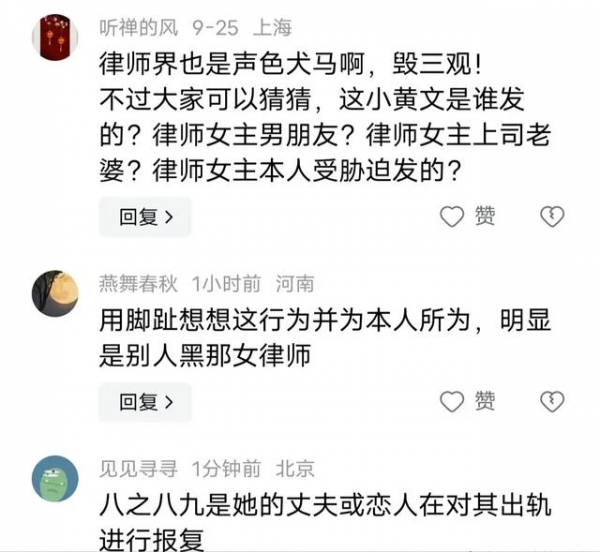
Task: Like 燕舞春秋's comment
Action: (x=454, y=401)
